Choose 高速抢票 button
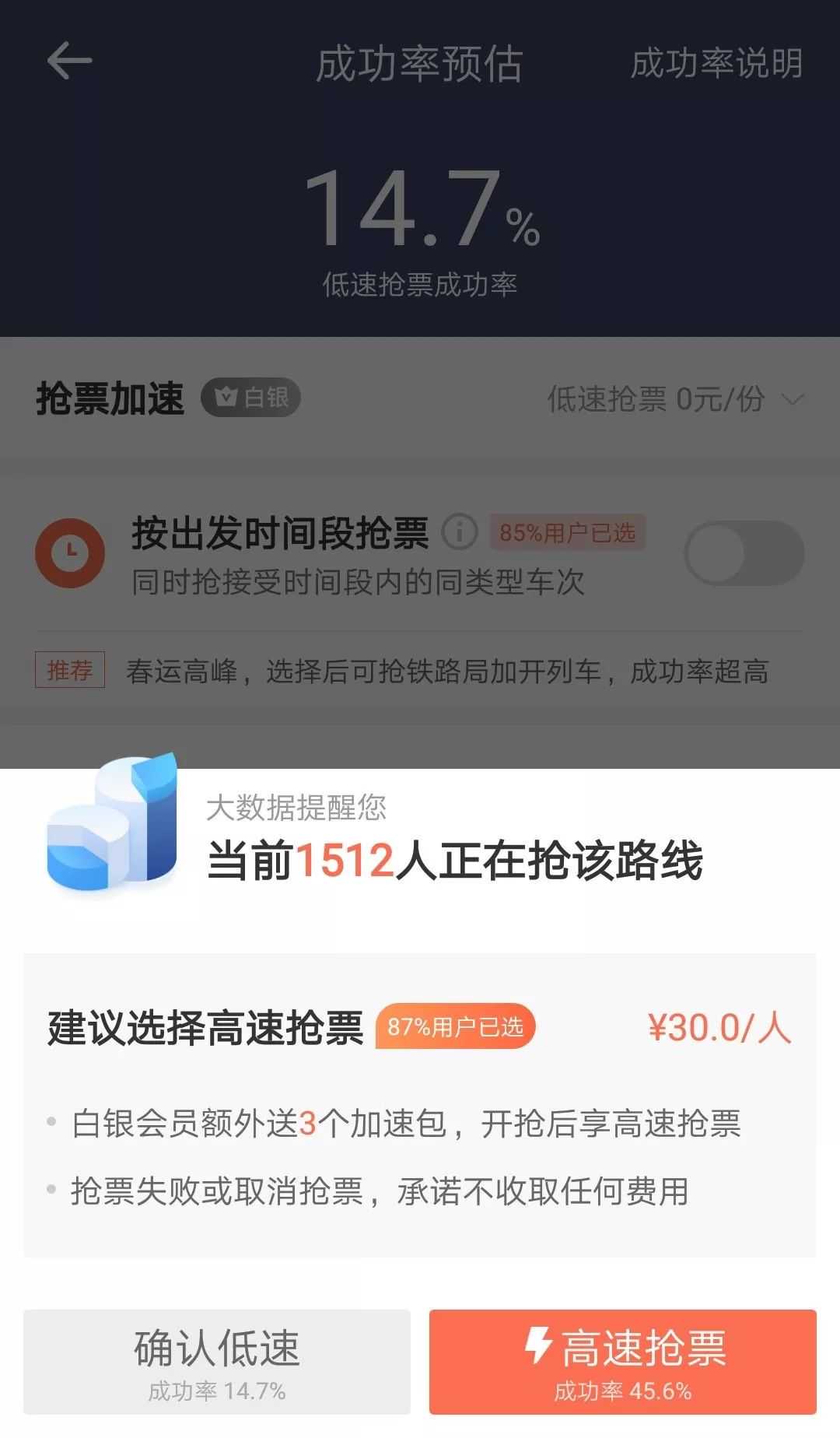840x1438 pixels. click(x=622, y=1361)
